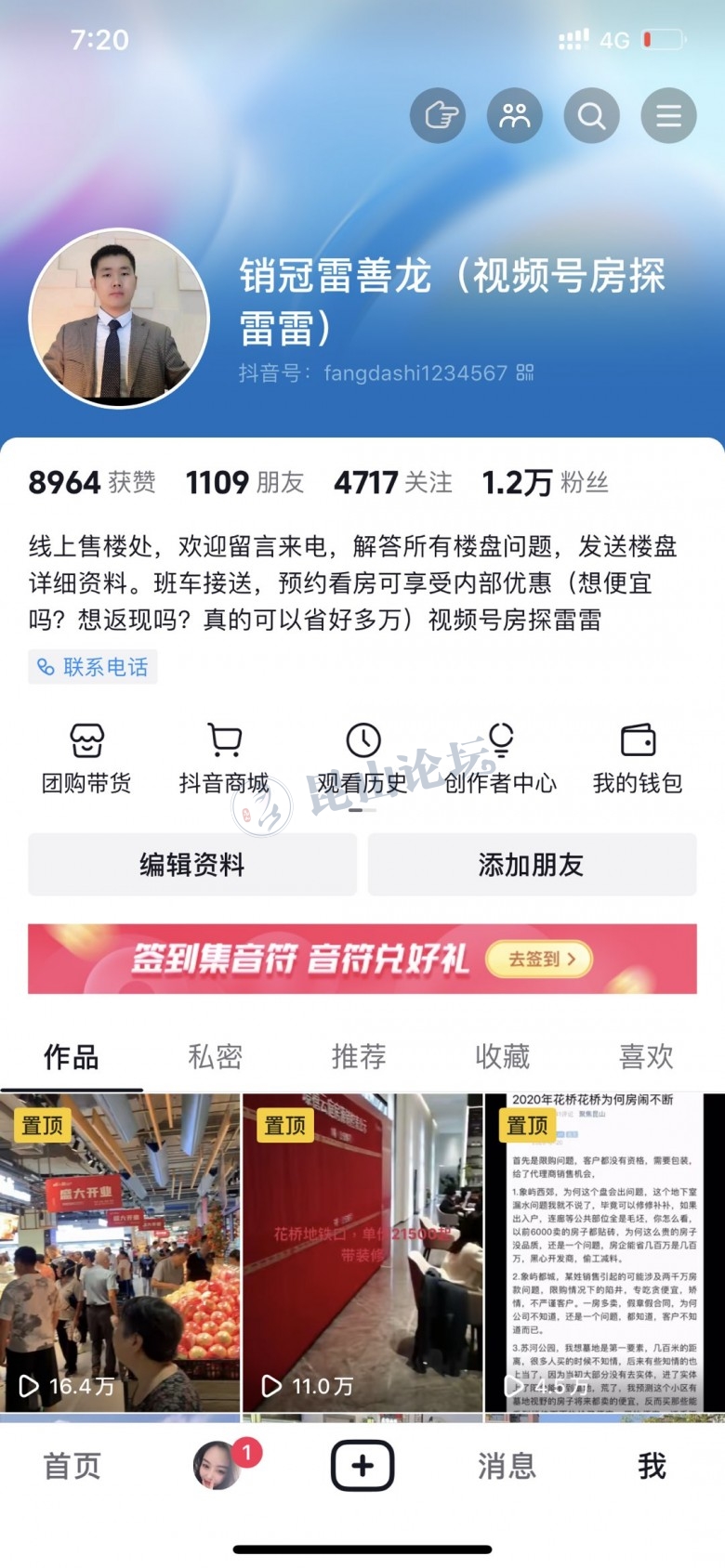Create a new post with the plus button
The height and width of the screenshot is (1568, 725).
362,1466
